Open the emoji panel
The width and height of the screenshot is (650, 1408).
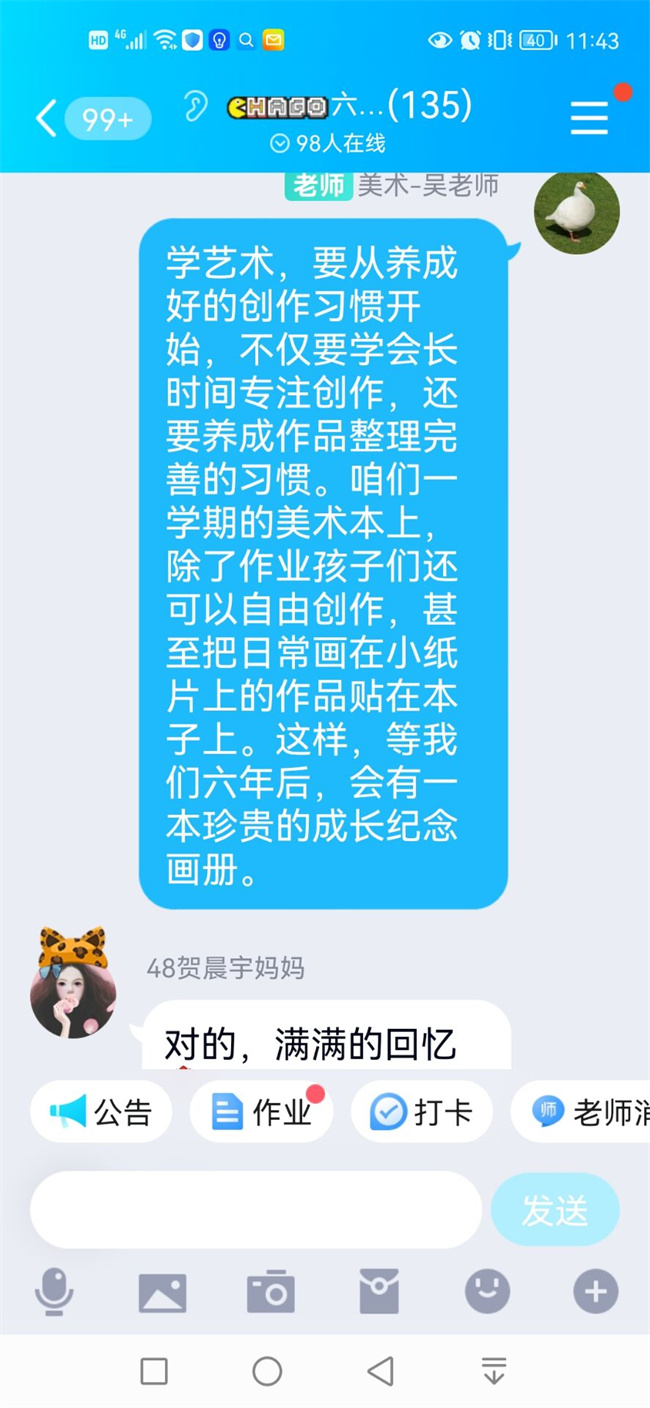[487, 1293]
